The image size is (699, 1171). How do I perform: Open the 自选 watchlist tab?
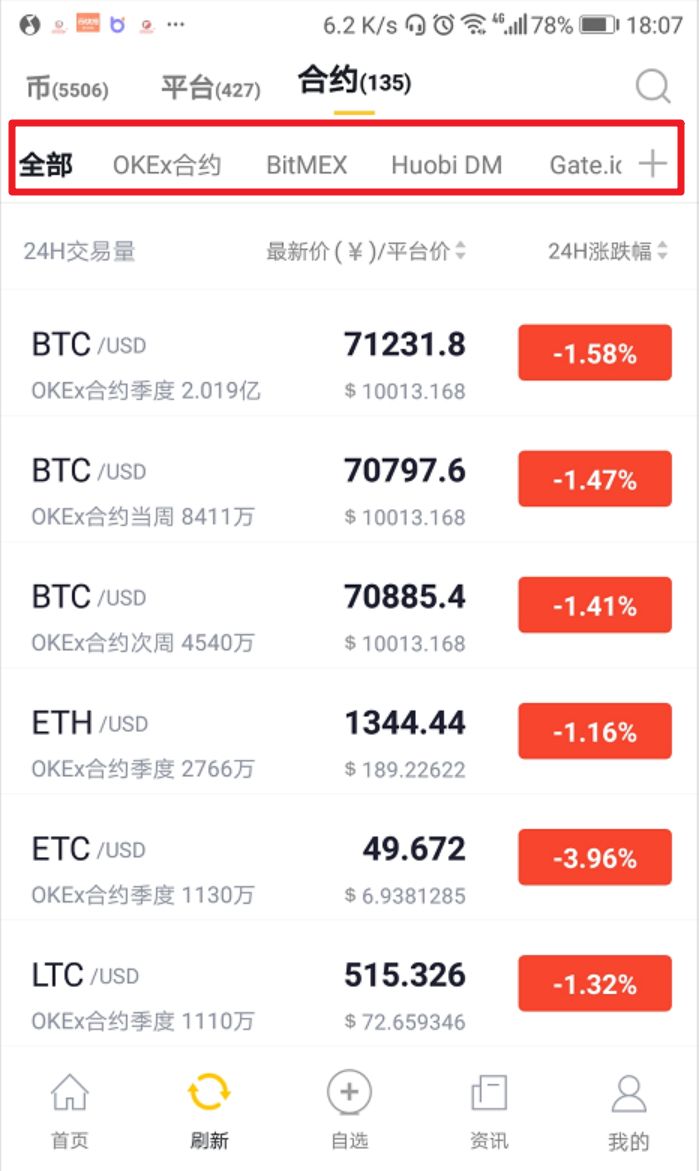[349, 1110]
